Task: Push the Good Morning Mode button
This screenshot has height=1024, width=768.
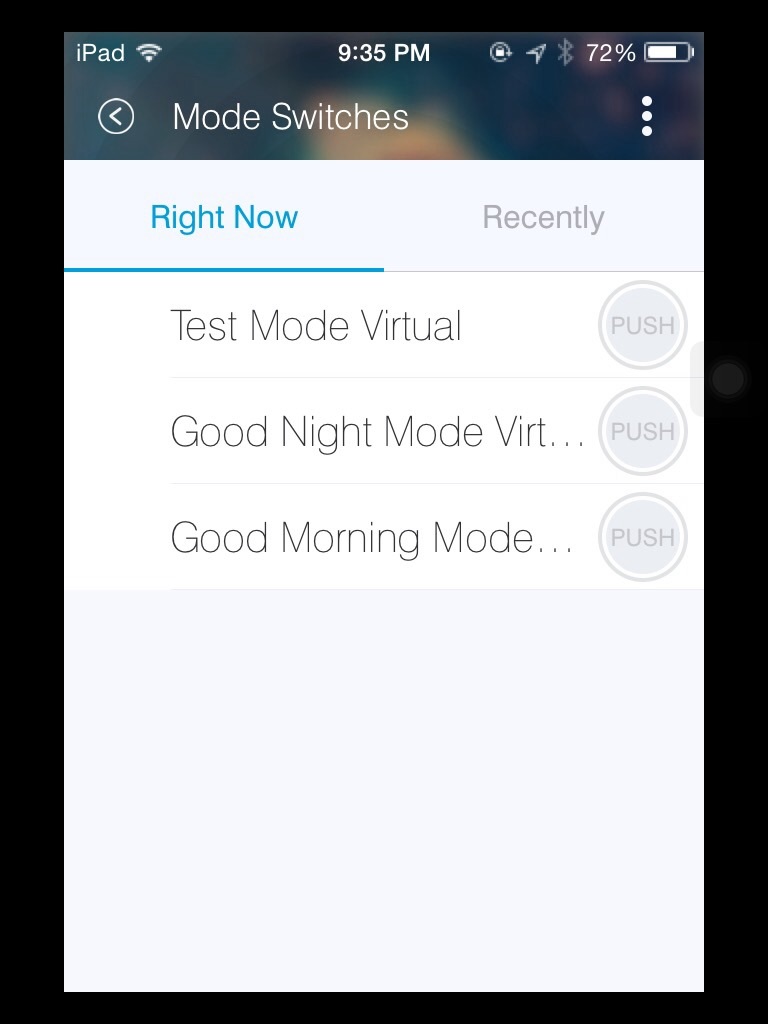Action: click(642, 538)
